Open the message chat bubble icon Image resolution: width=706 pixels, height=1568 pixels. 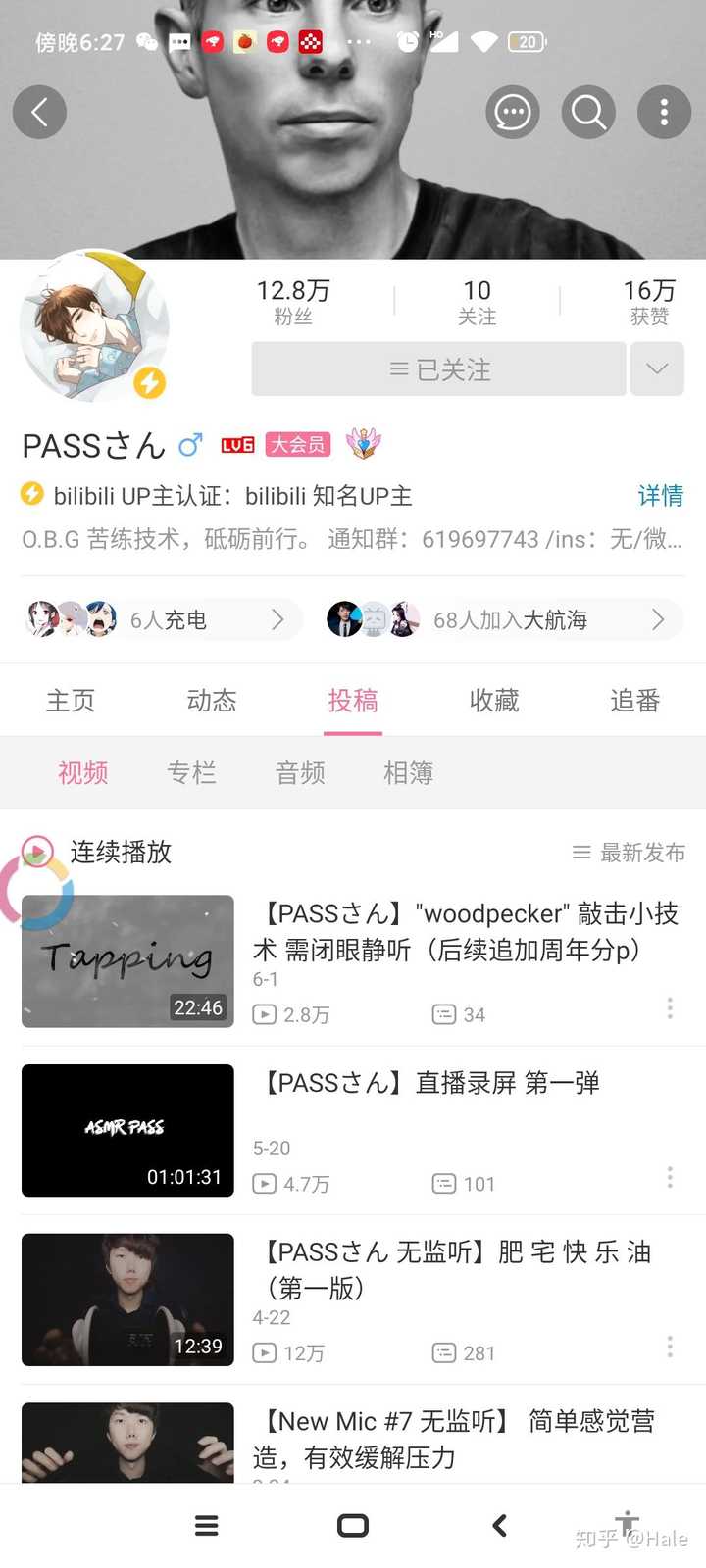pyautogui.click(x=513, y=113)
